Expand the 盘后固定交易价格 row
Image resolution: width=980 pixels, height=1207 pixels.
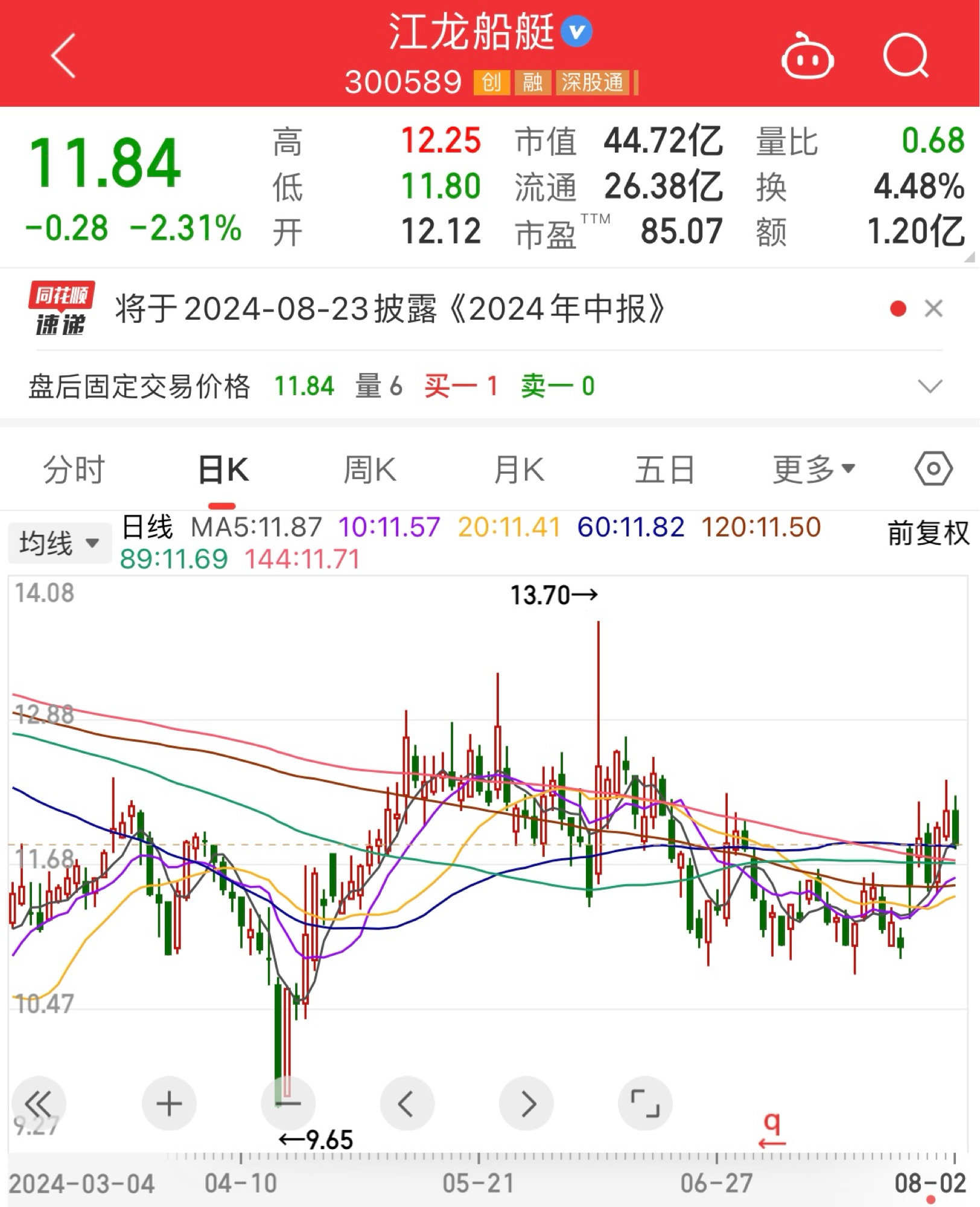click(x=929, y=386)
